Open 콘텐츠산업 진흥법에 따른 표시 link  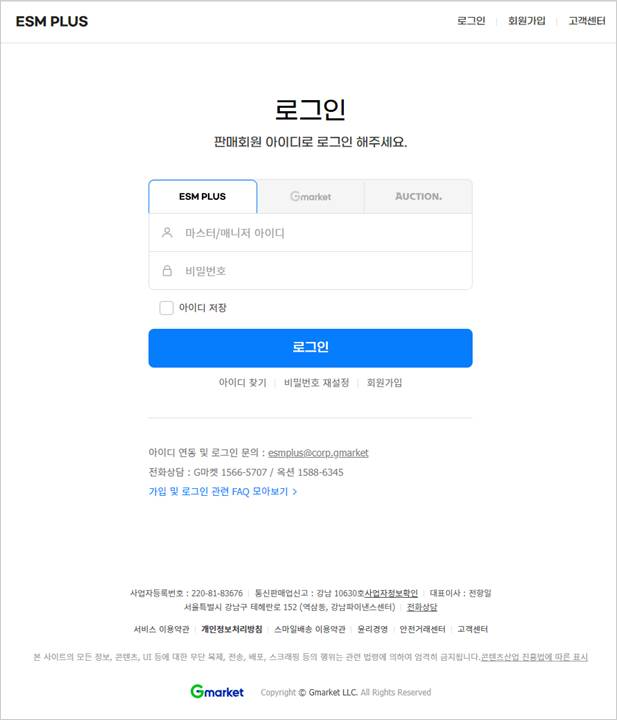click(x=534, y=657)
